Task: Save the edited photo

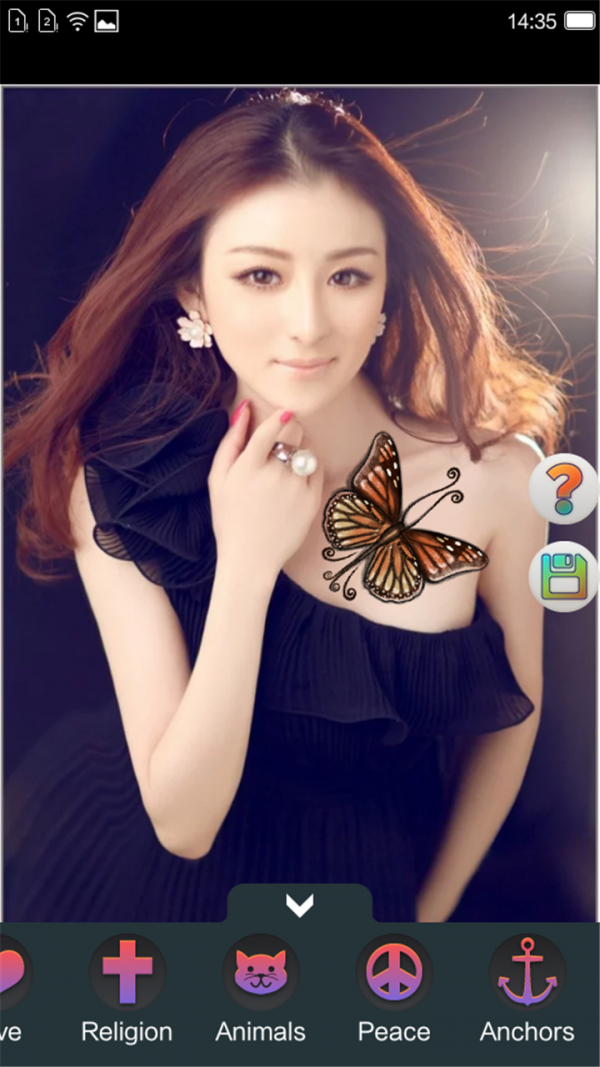Action: click(x=563, y=577)
